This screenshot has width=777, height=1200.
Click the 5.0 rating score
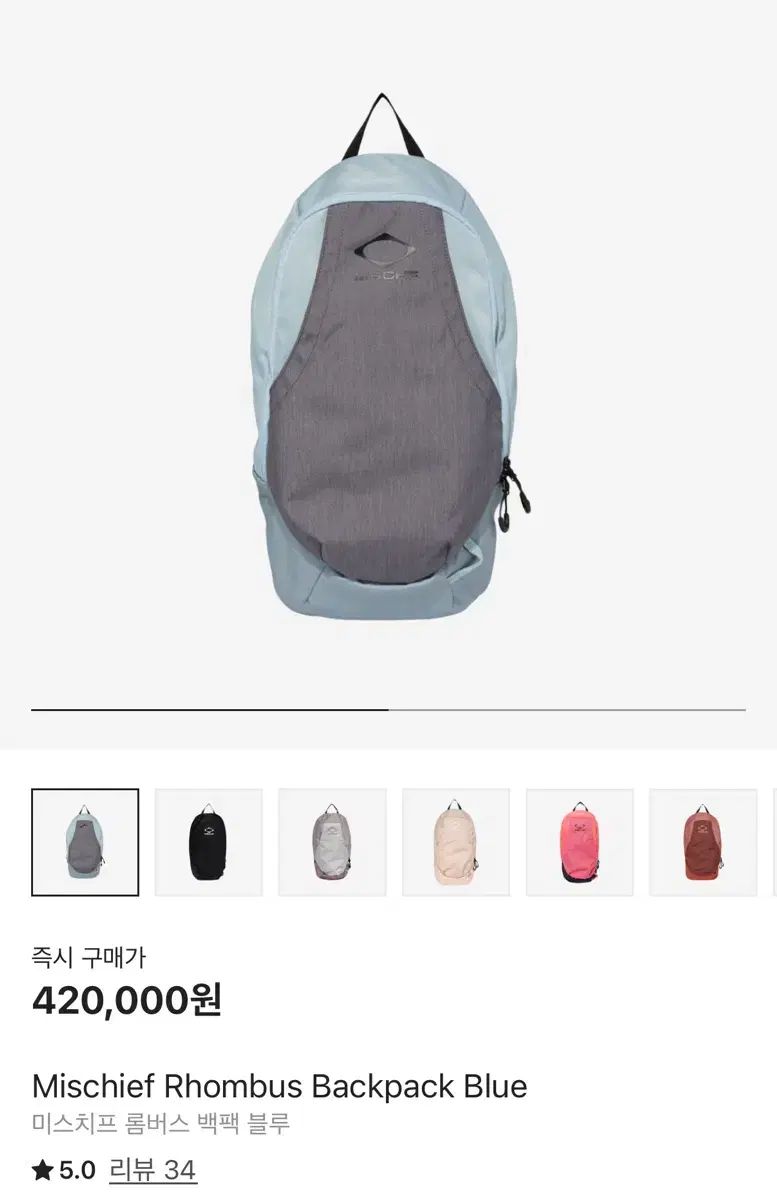point(76,1168)
